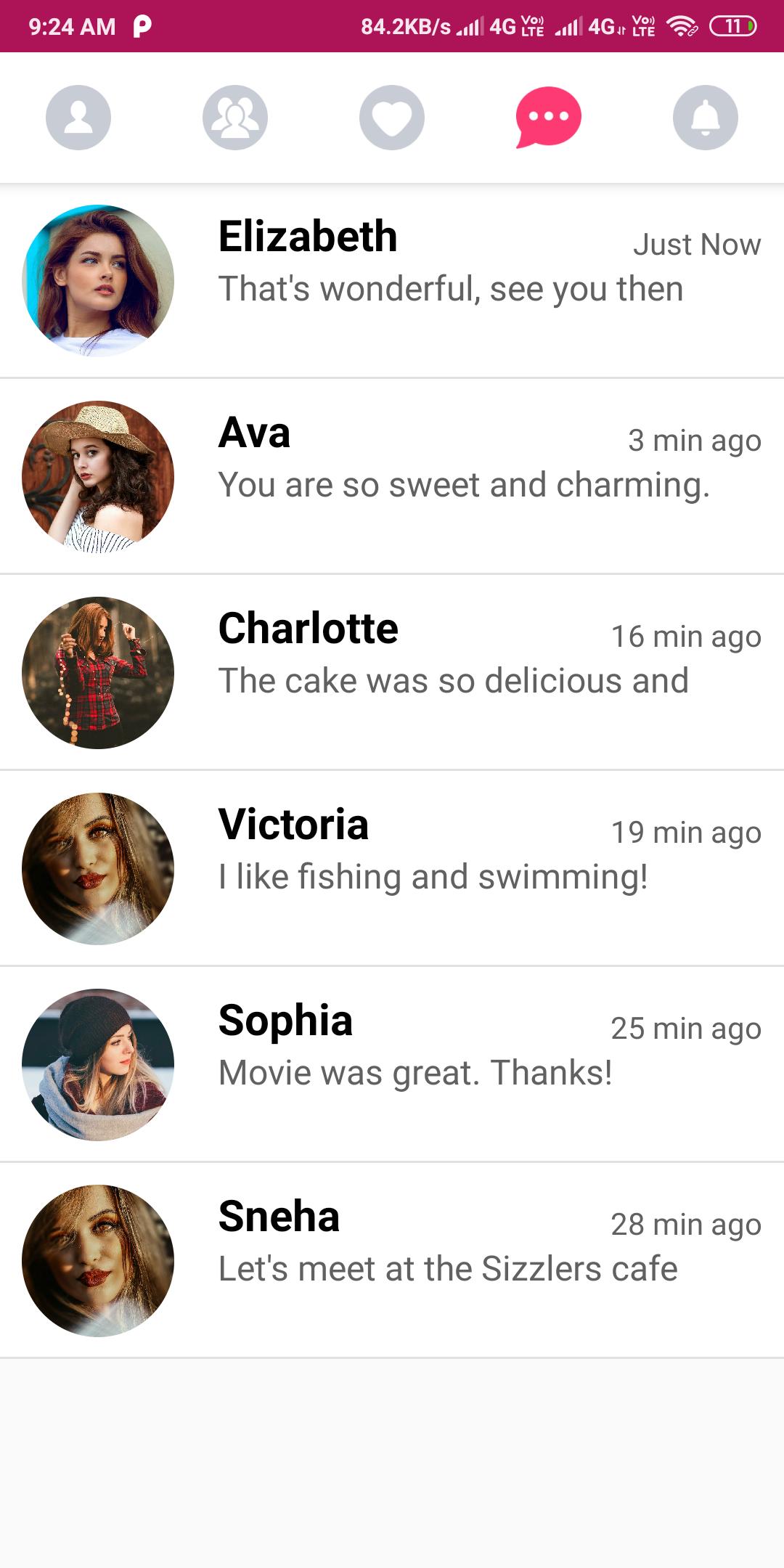This screenshot has height=1568, width=784.
Task: Open the notifications bell tab
Action: [705, 118]
